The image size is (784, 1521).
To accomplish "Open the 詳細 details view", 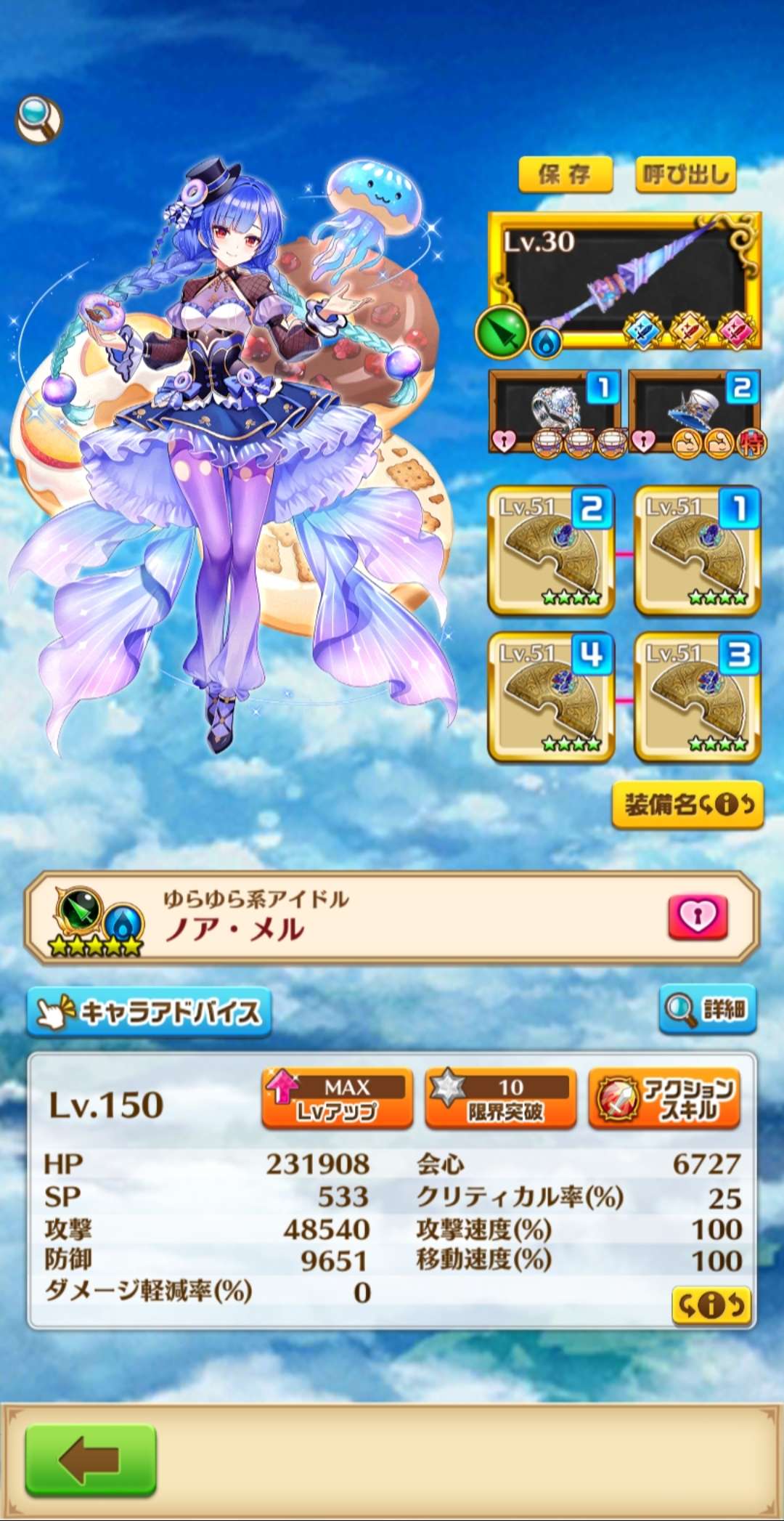I will 707,1008.
